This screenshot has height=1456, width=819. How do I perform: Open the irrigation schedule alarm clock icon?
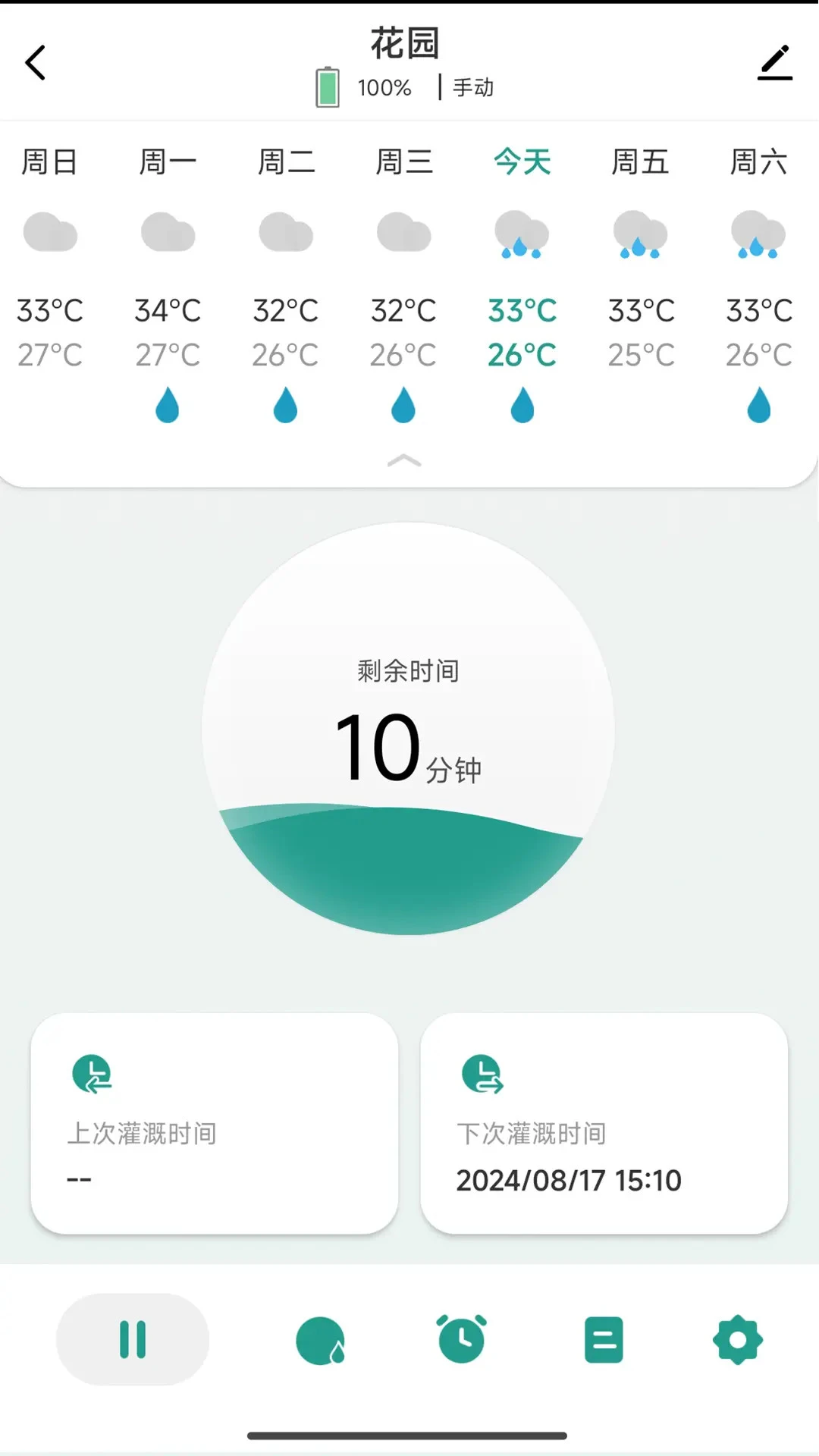[461, 1339]
